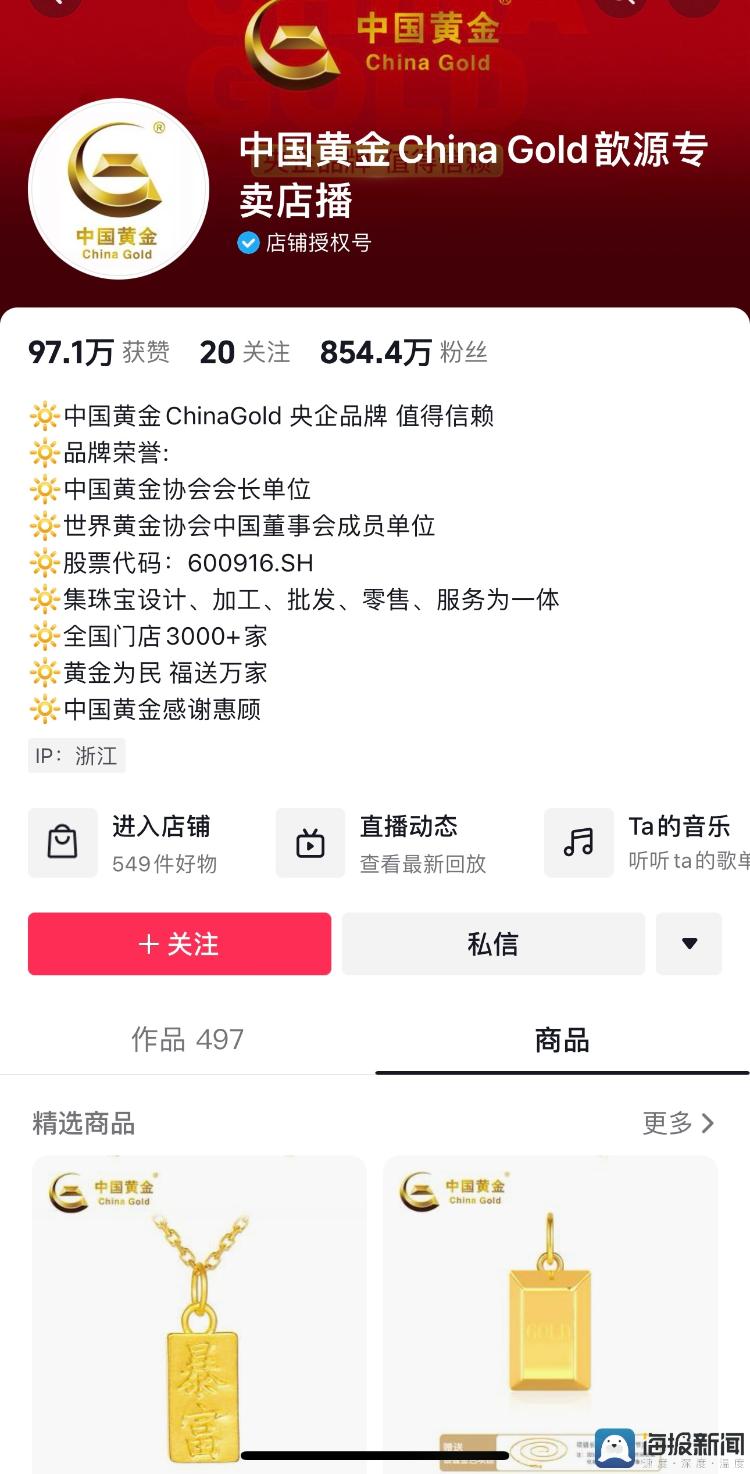
Task: Open 进入店铺 with 549 items
Action: pos(123,844)
